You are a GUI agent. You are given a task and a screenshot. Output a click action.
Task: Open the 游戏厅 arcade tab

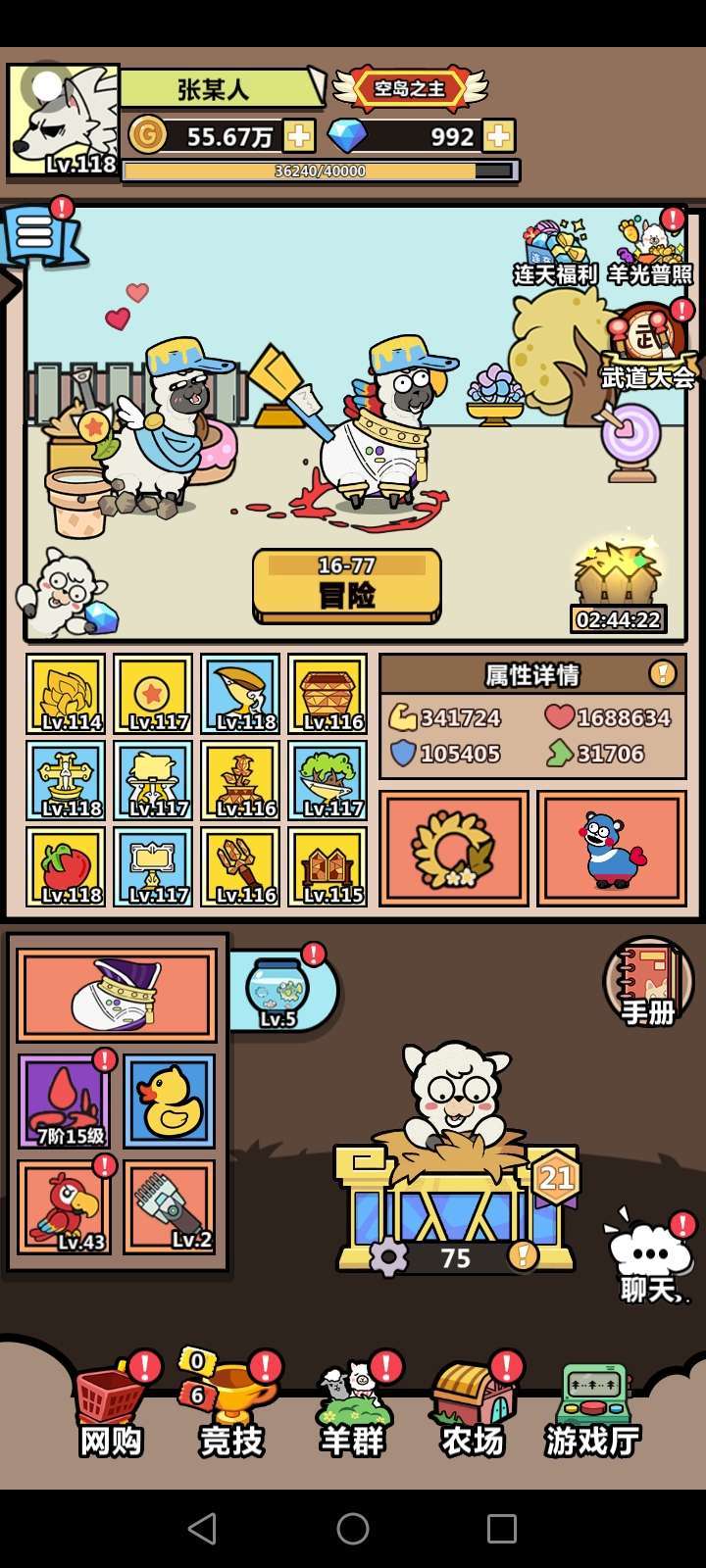[592, 1408]
